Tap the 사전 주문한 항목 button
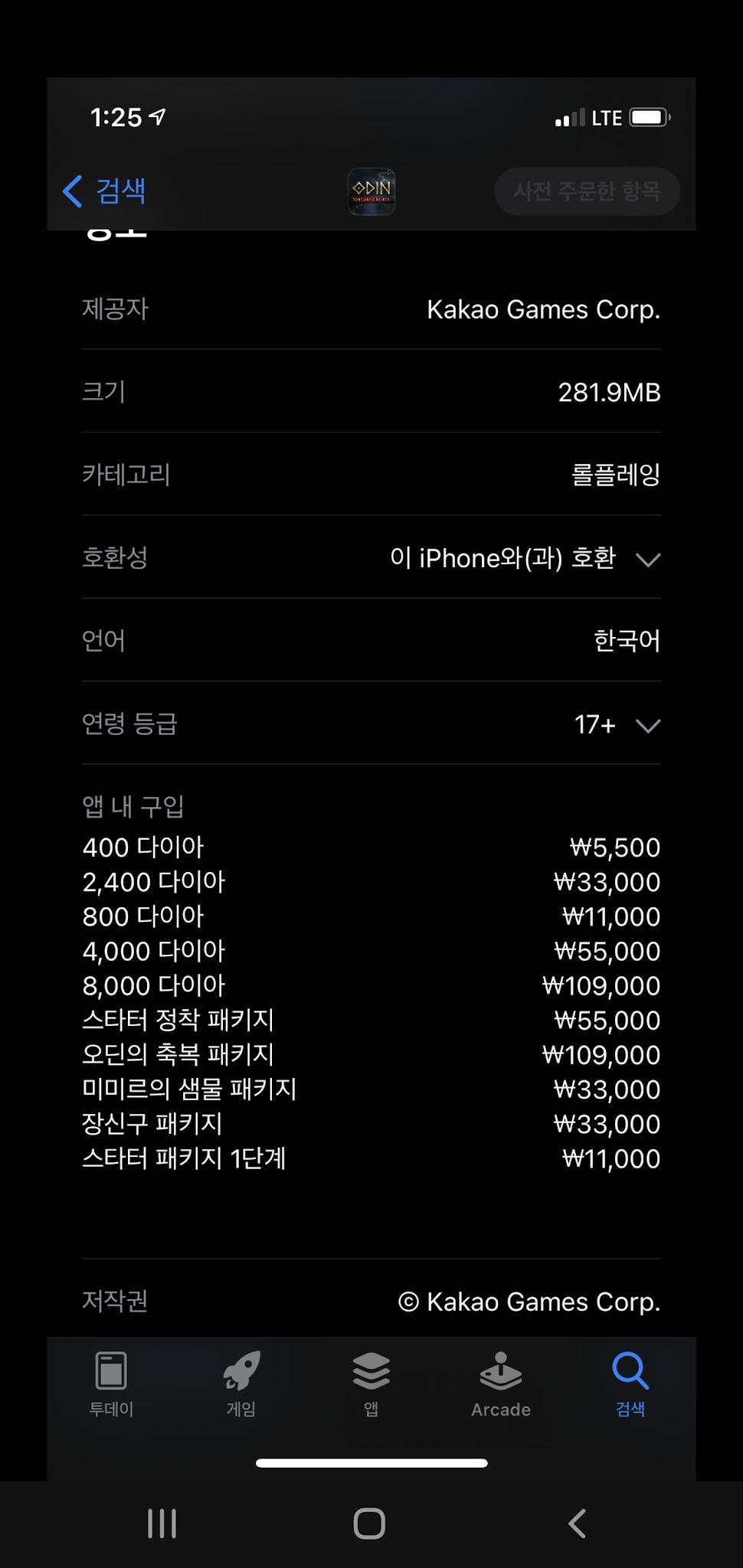The image size is (743, 1568). (587, 191)
